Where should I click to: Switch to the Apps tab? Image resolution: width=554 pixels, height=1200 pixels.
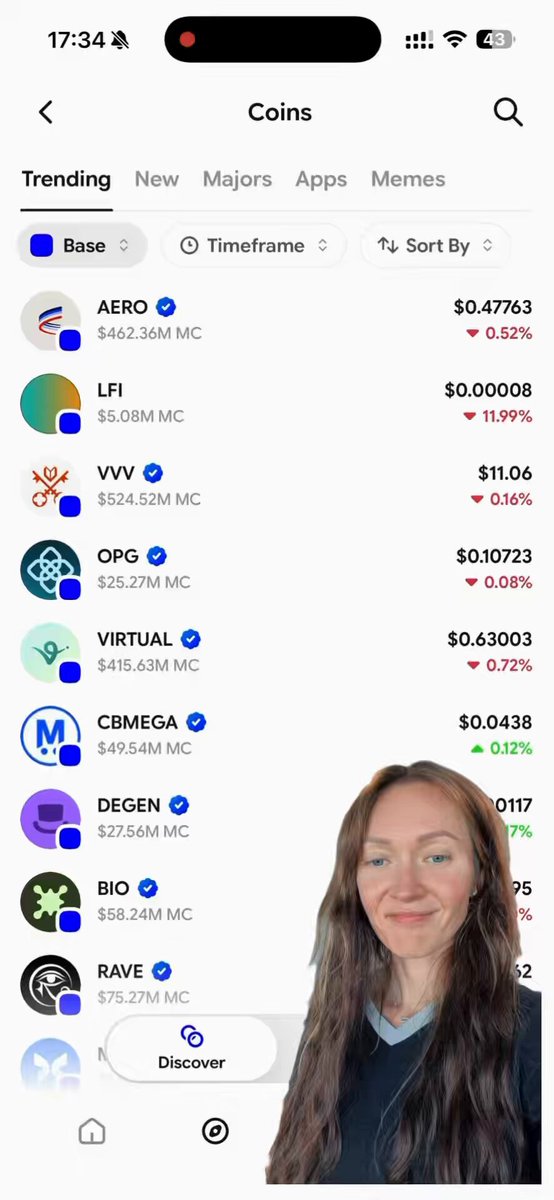pyautogui.click(x=321, y=179)
